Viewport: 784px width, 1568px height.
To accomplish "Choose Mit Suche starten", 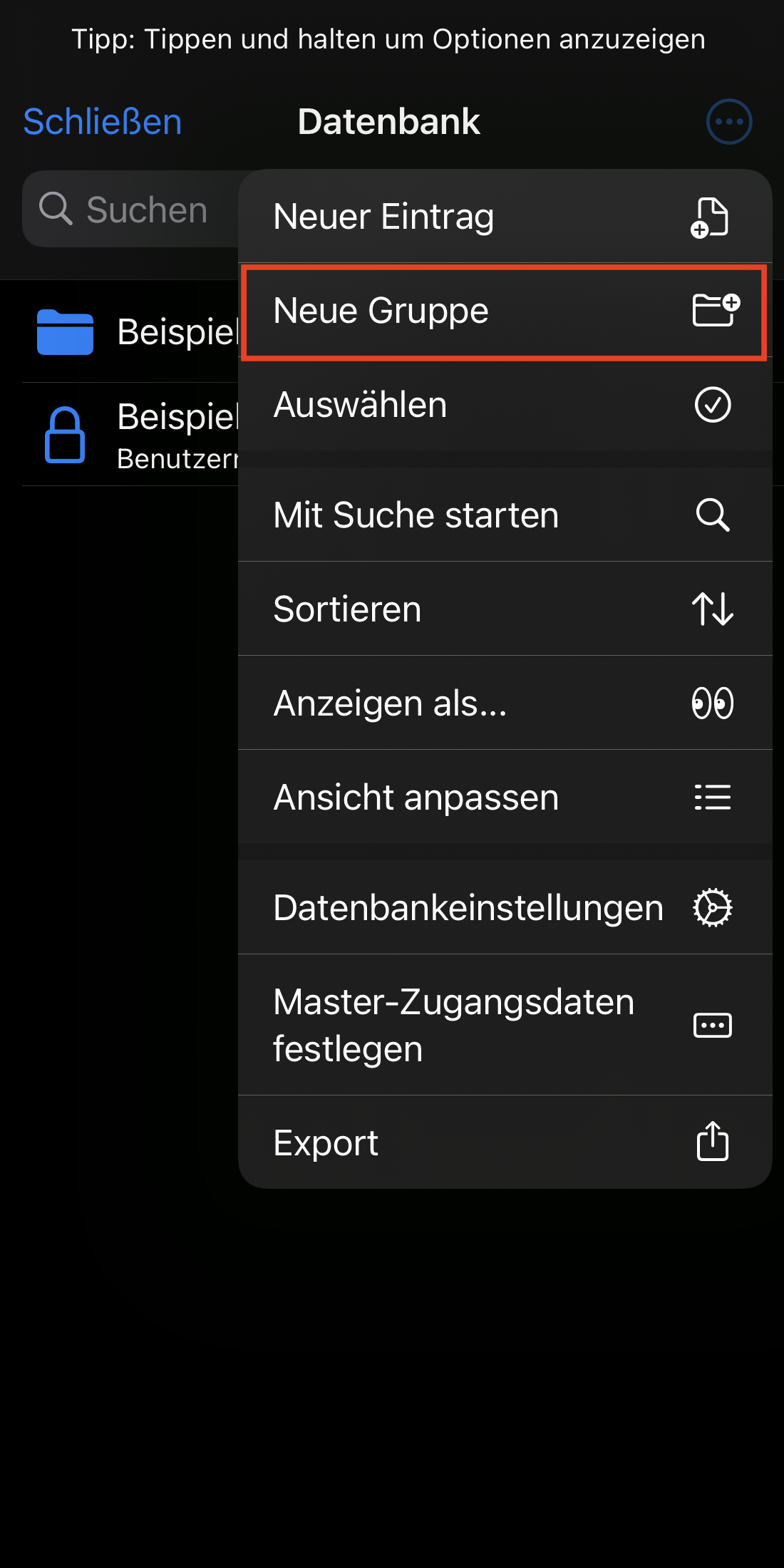I will tap(416, 515).
